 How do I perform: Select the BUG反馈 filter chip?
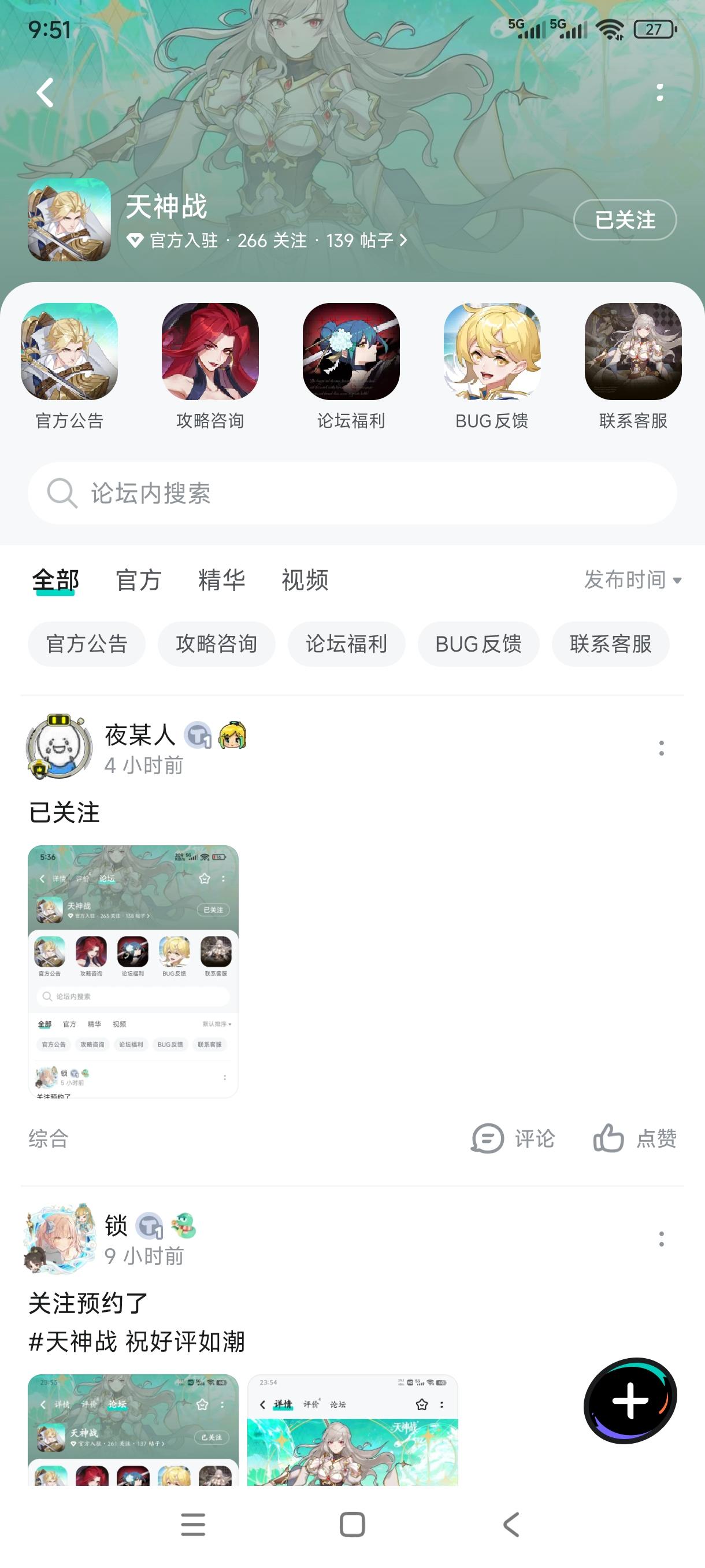(x=477, y=644)
